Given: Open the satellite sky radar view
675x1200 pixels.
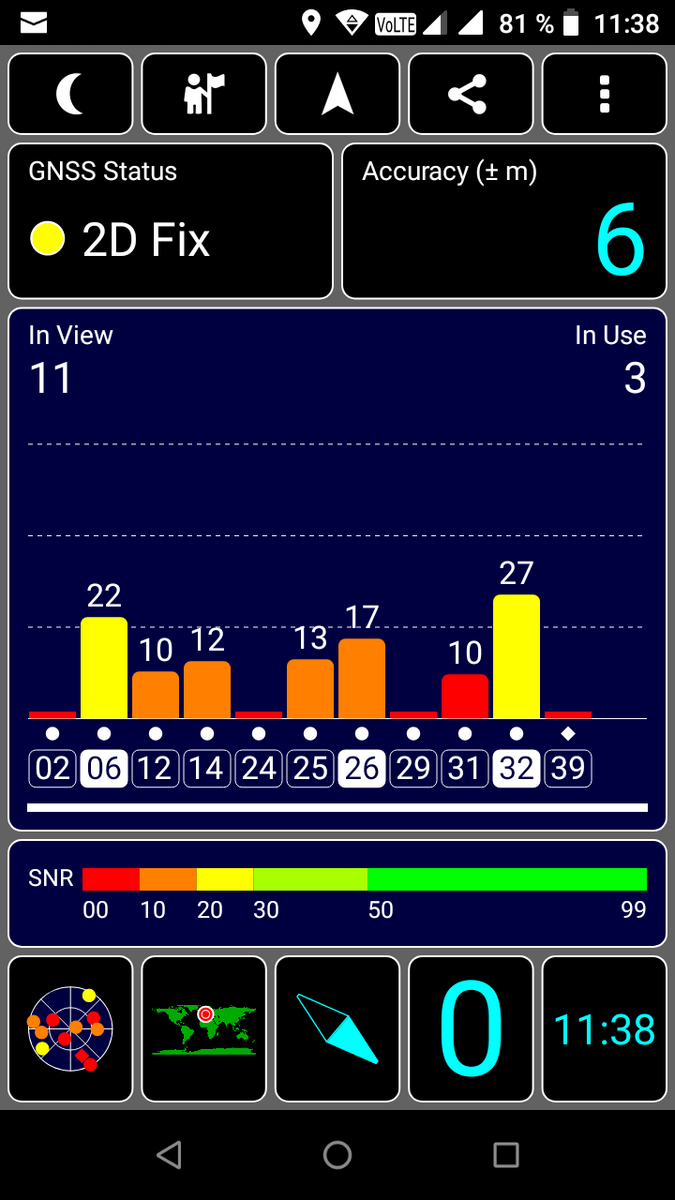Looking at the screenshot, I should [71, 1029].
